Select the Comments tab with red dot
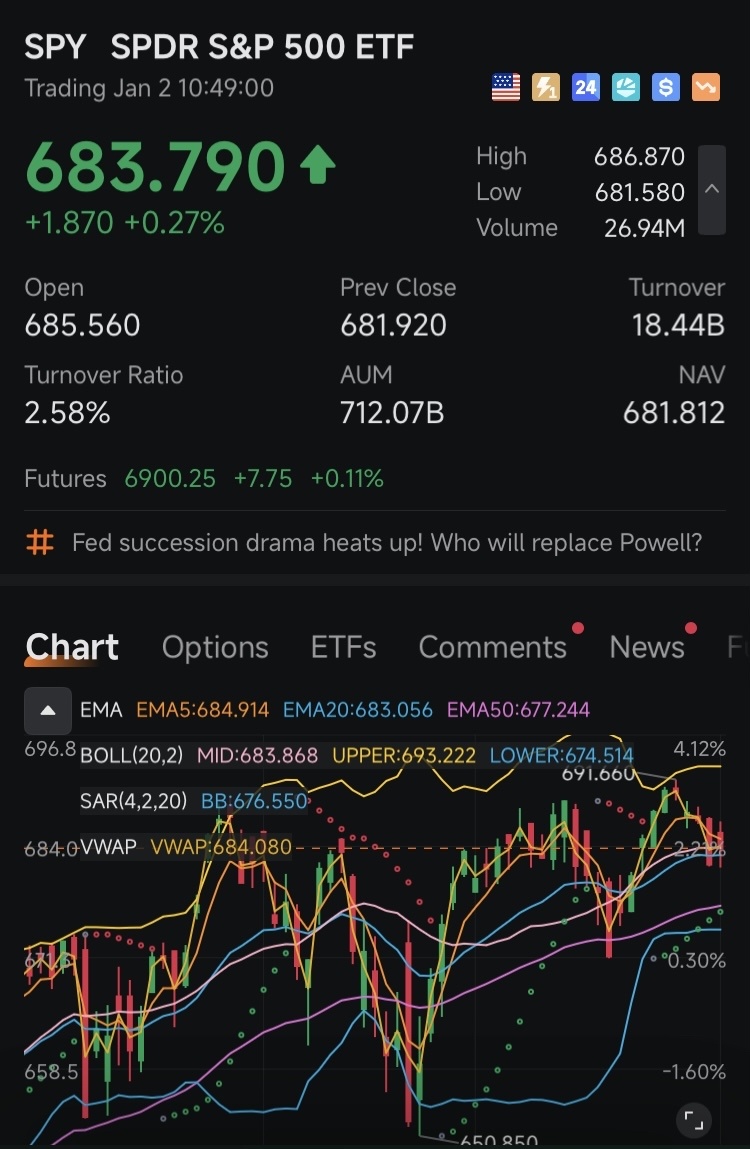The height and width of the screenshot is (1149, 750). click(x=493, y=647)
